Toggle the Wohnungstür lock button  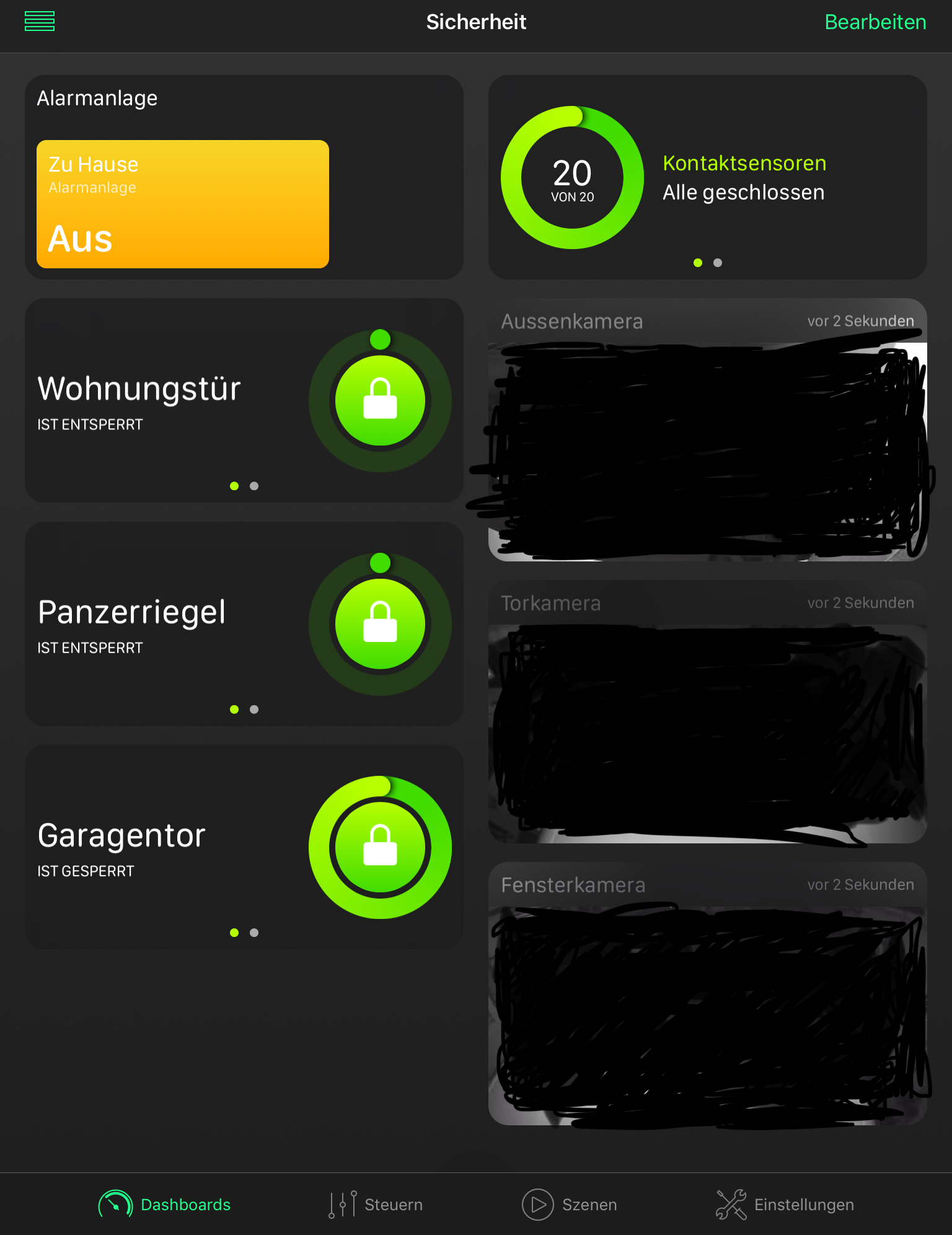tap(380, 400)
